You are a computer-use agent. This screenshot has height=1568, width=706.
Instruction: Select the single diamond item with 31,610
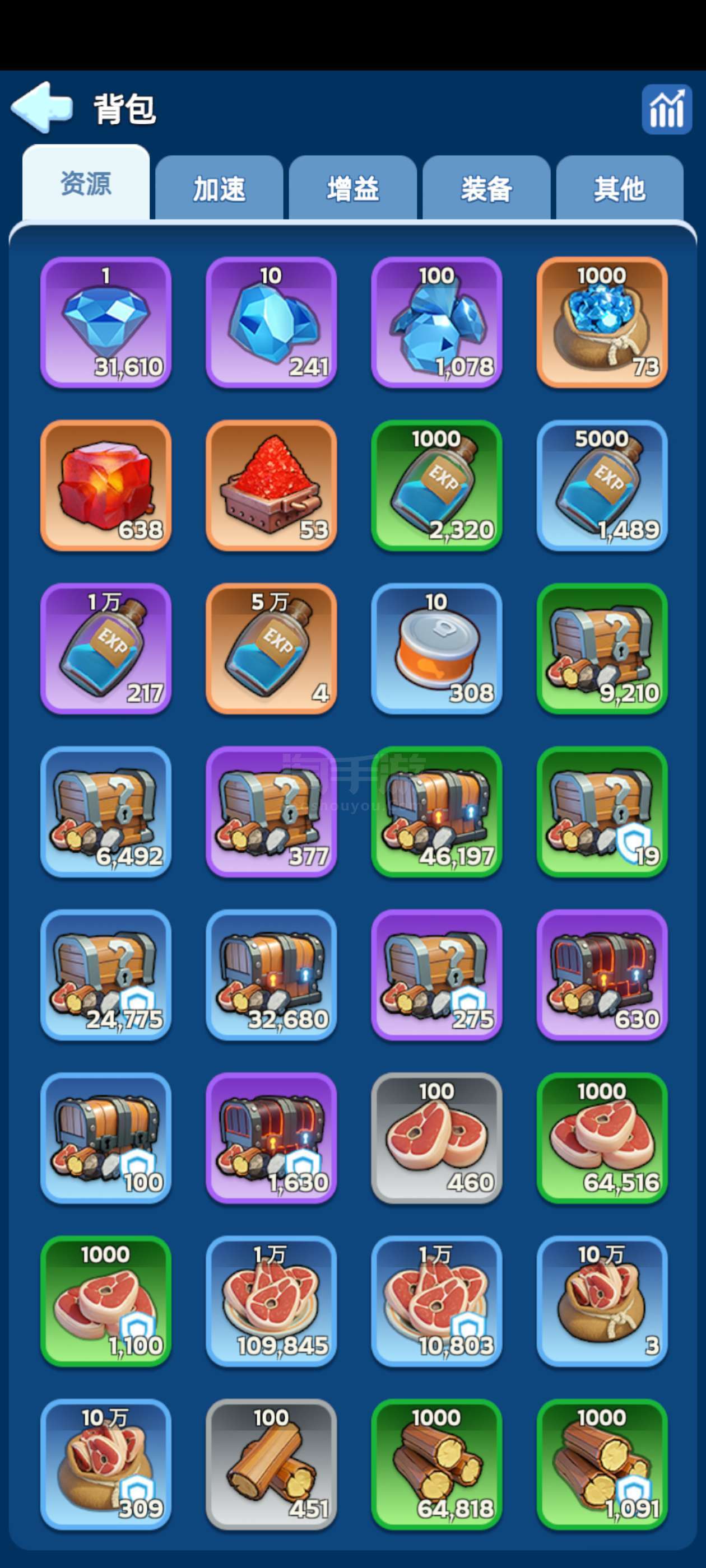click(x=106, y=322)
